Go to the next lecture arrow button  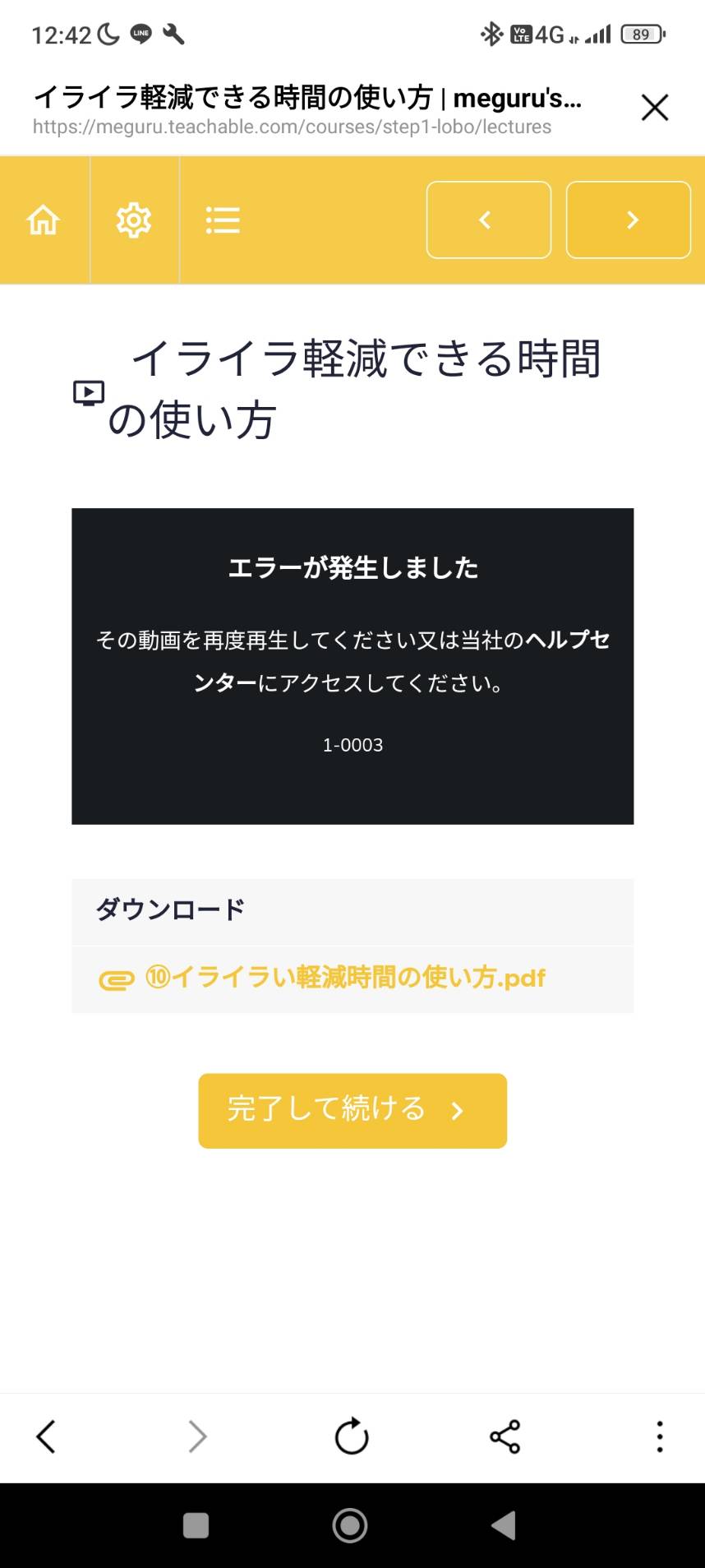pyautogui.click(x=629, y=220)
